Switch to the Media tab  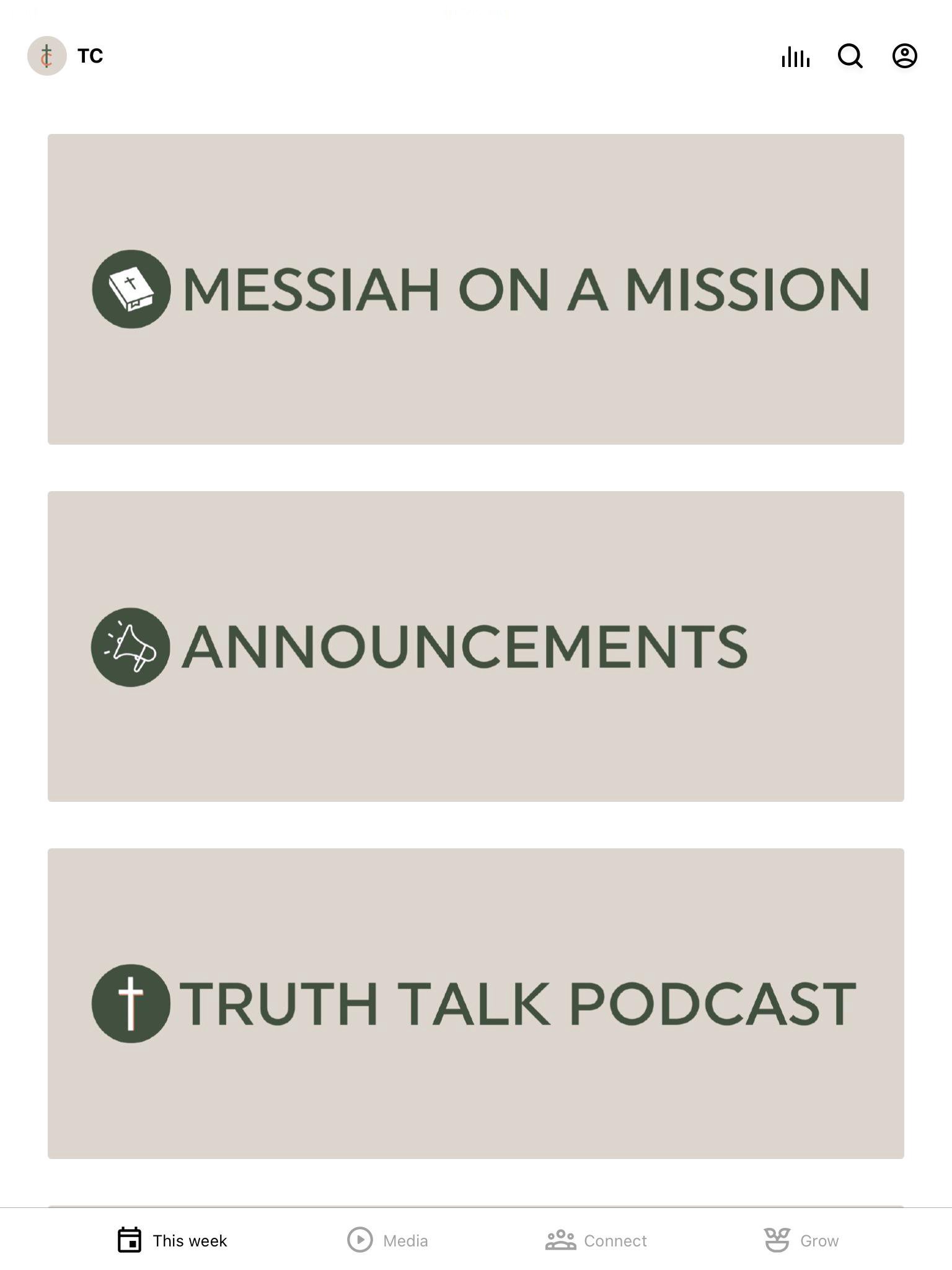point(387,1240)
